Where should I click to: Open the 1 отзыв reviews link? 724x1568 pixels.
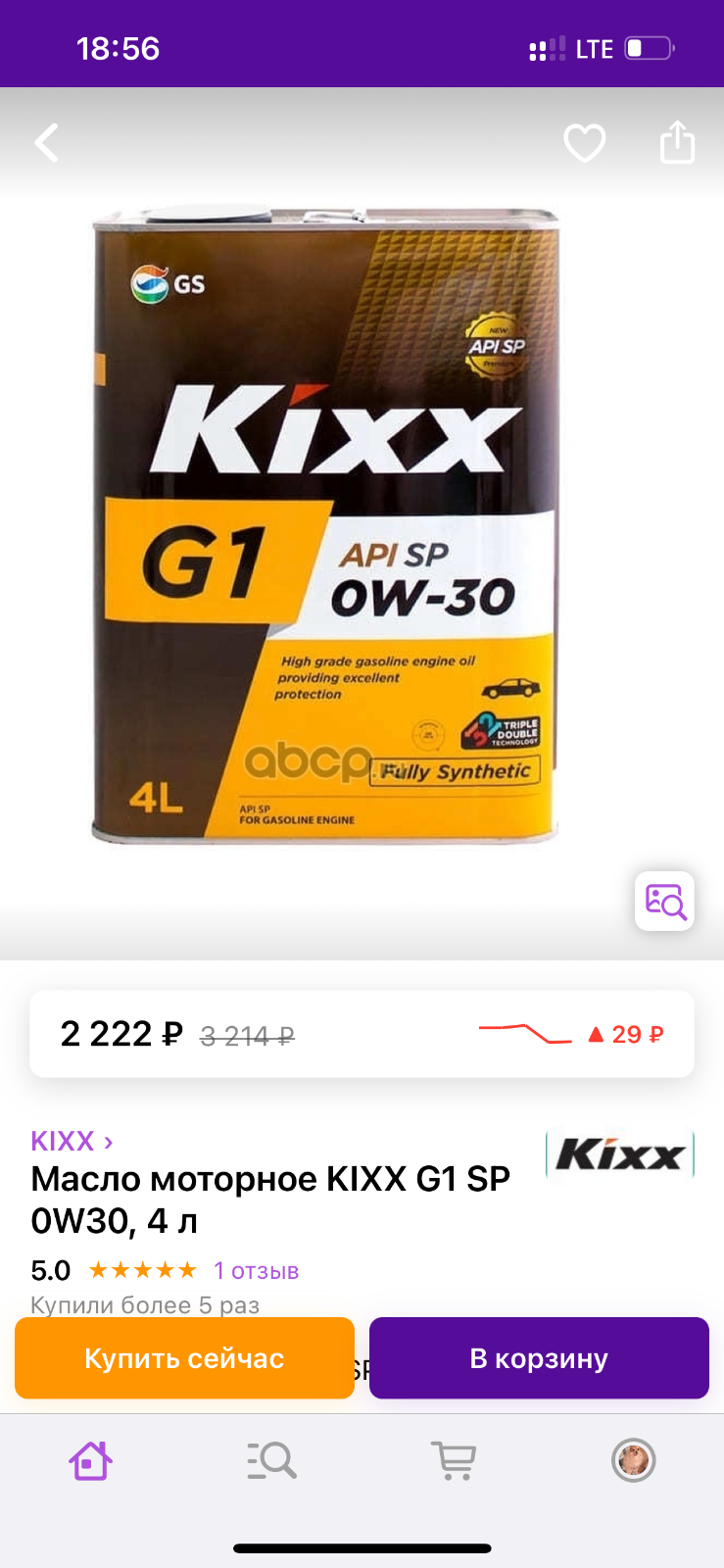[256, 1271]
